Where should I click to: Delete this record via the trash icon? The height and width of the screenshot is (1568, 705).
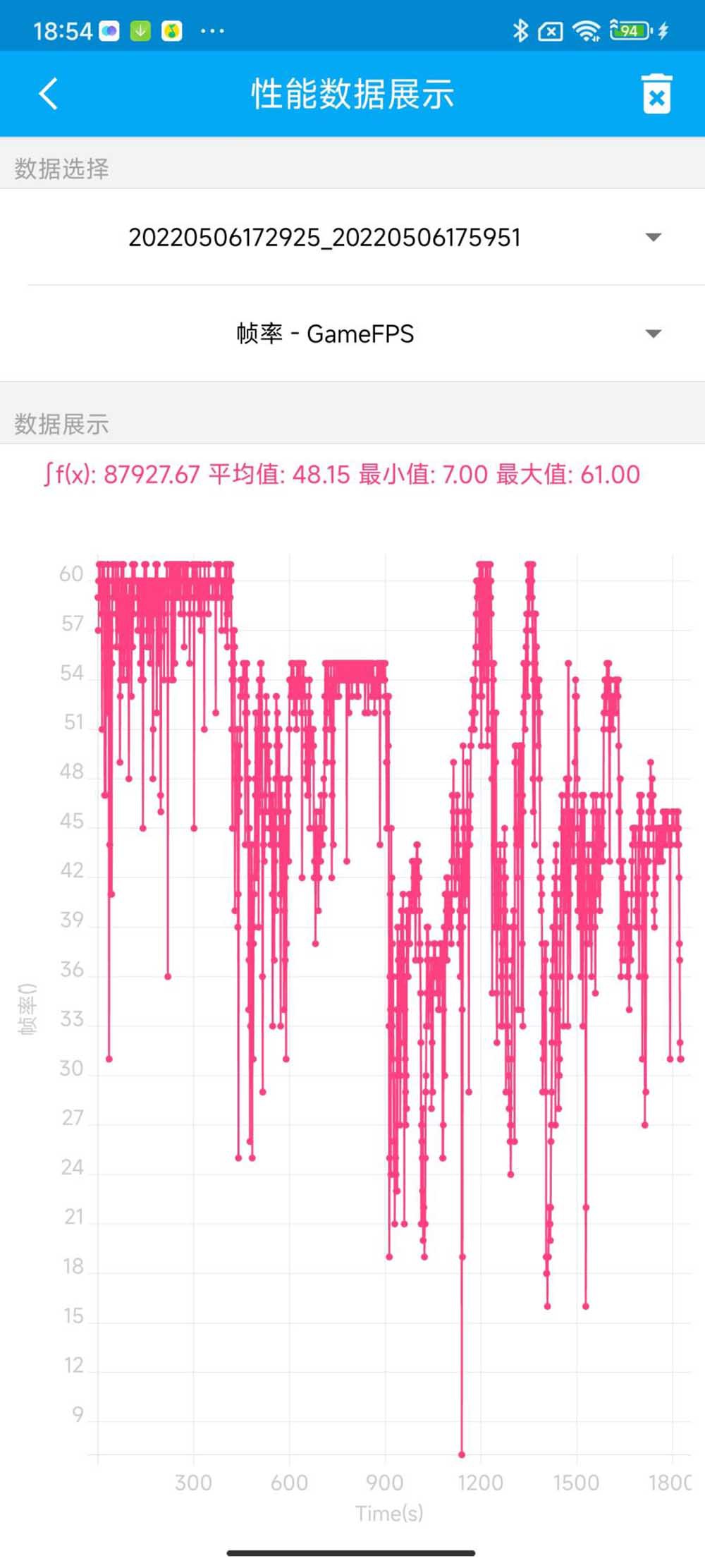[656, 95]
